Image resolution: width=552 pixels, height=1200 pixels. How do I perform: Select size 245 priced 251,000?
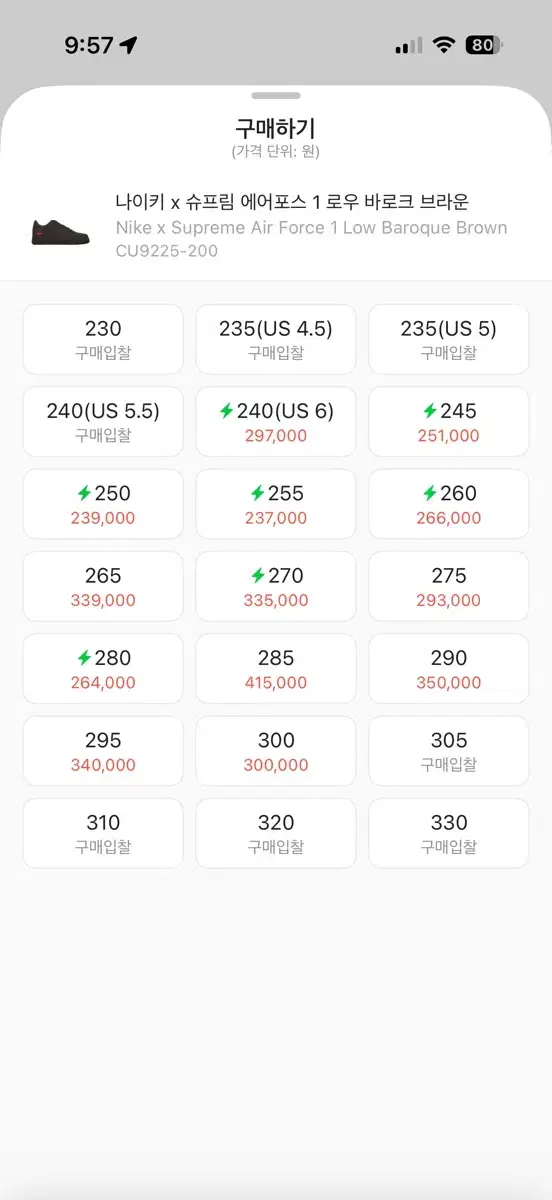coord(449,422)
